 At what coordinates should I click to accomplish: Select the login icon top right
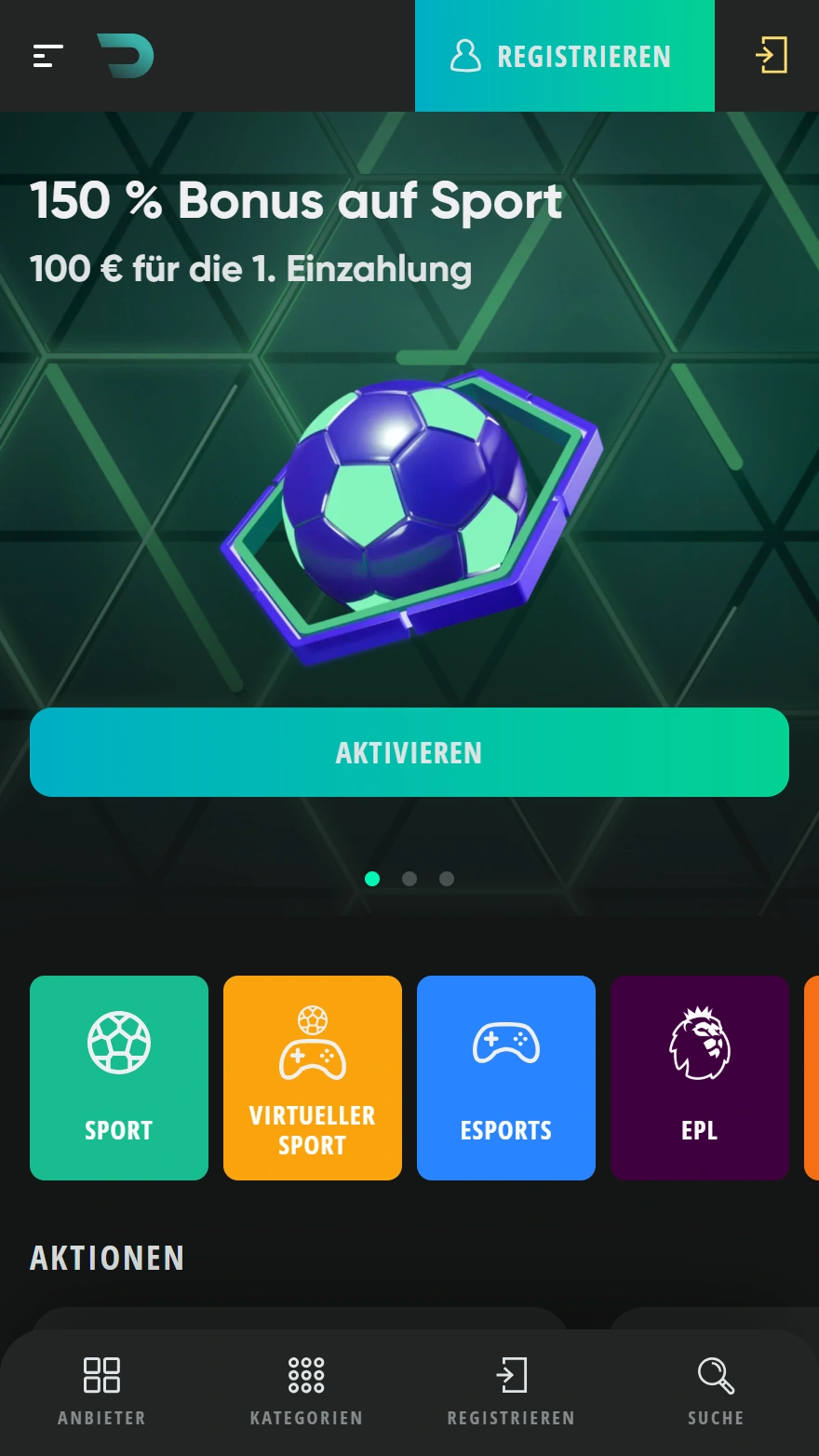coord(770,56)
